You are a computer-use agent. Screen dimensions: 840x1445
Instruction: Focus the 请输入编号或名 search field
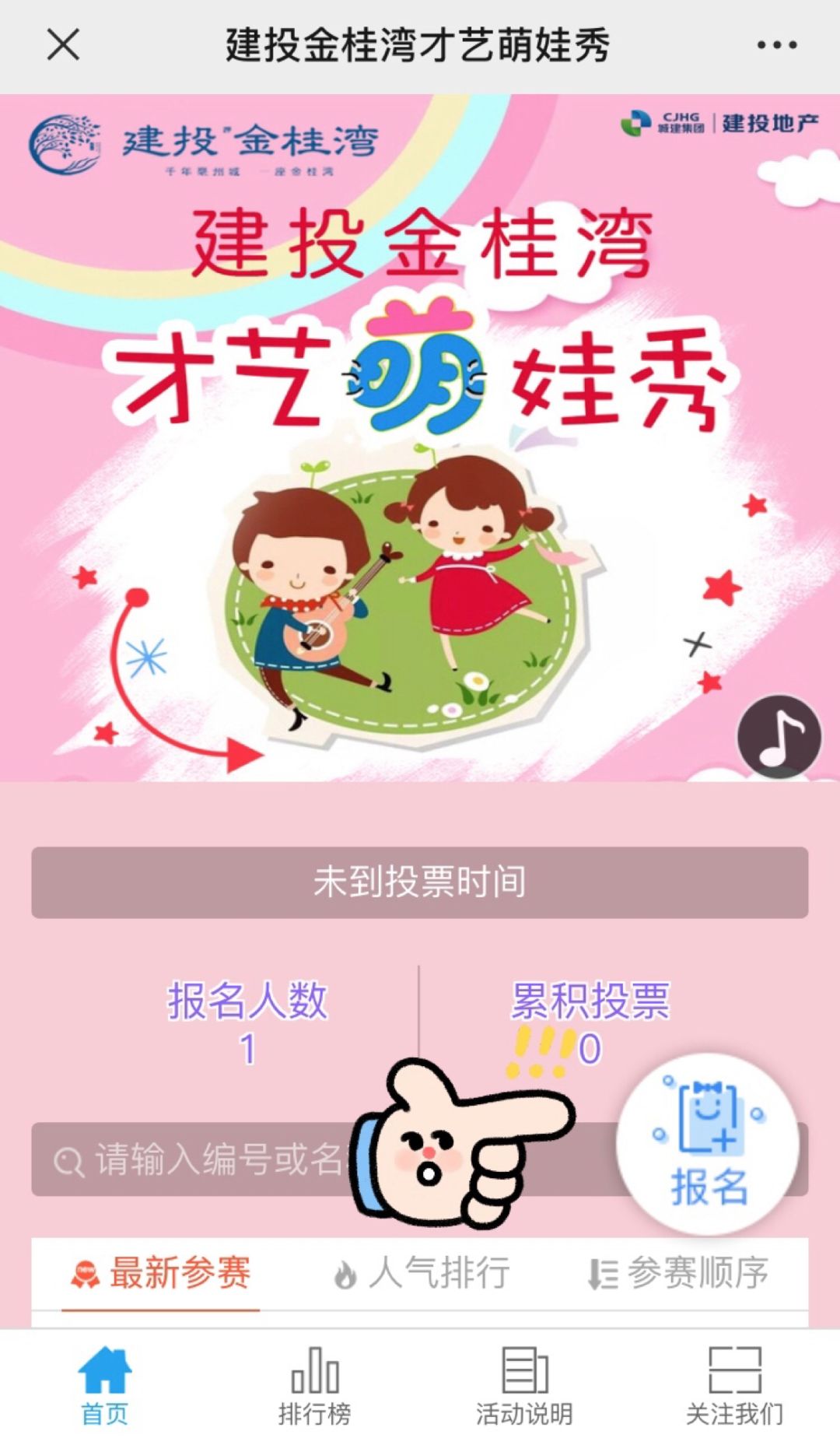pyautogui.click(x=202, y=1159)
